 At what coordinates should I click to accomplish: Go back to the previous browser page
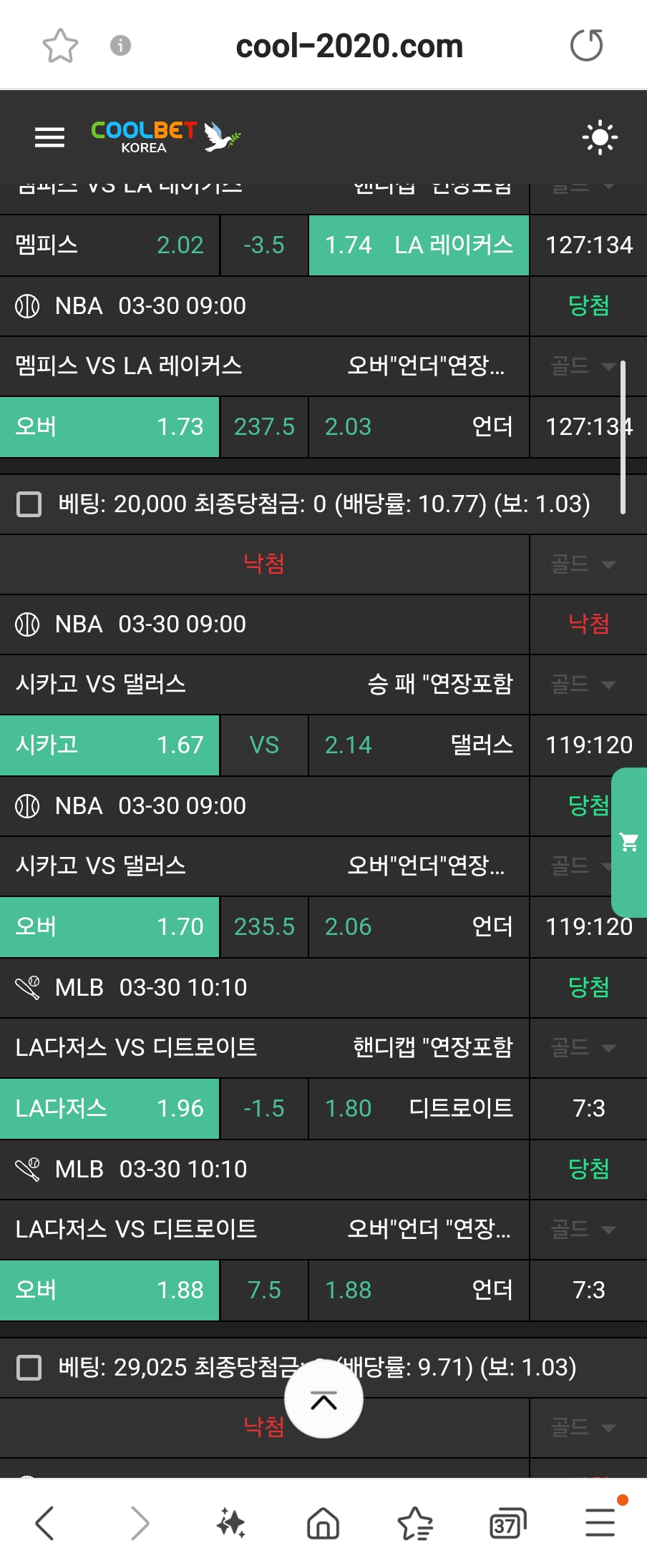pyautogui.click(x=44, y=1523)
